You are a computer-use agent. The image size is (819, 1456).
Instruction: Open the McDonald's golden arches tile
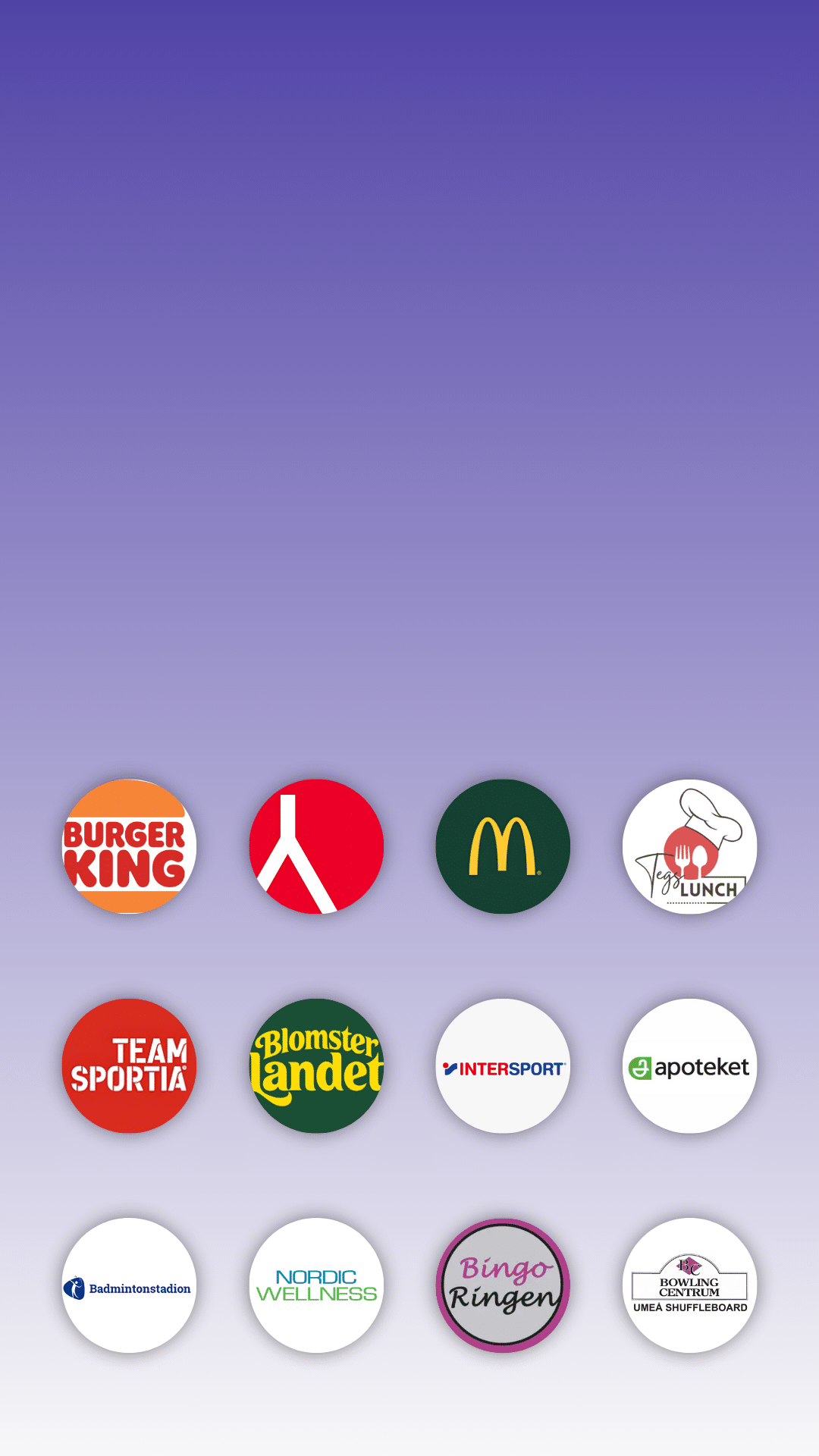point(503,846)
